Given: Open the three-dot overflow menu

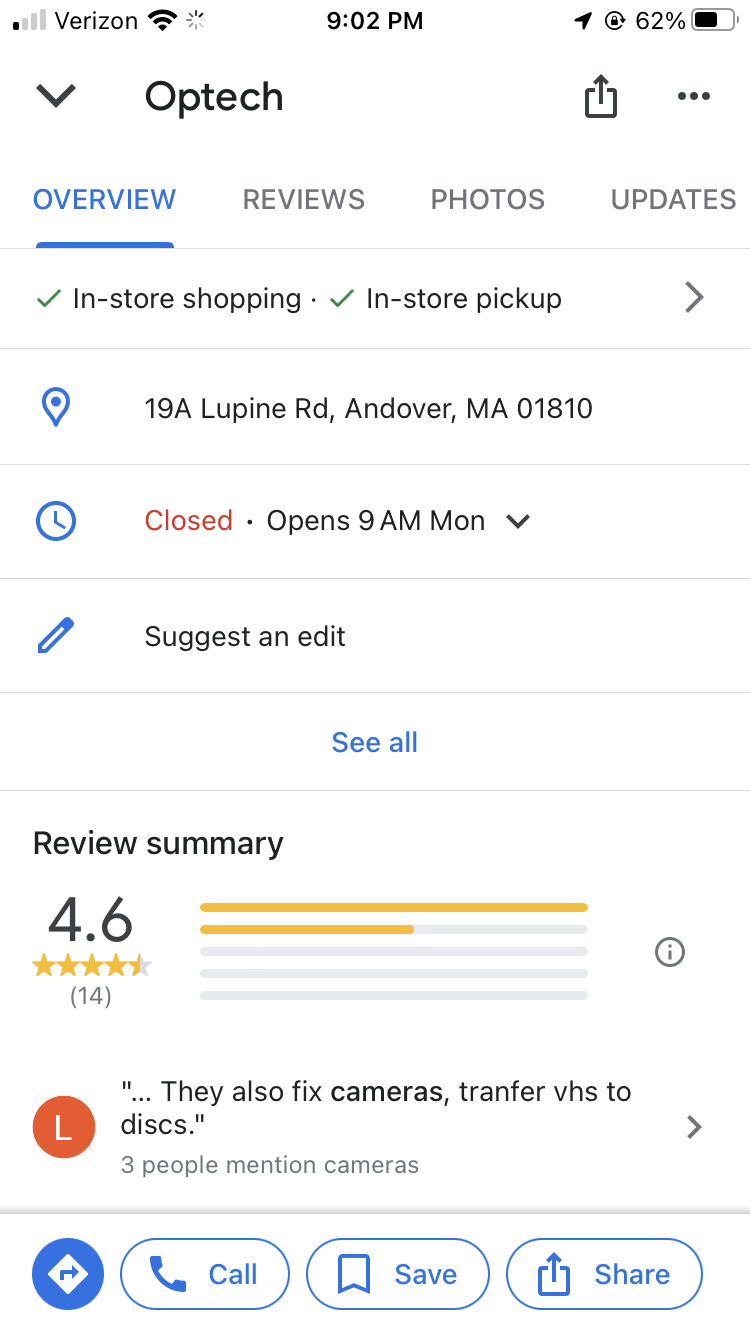Looking at the screenshot, I should coord(693,97).
